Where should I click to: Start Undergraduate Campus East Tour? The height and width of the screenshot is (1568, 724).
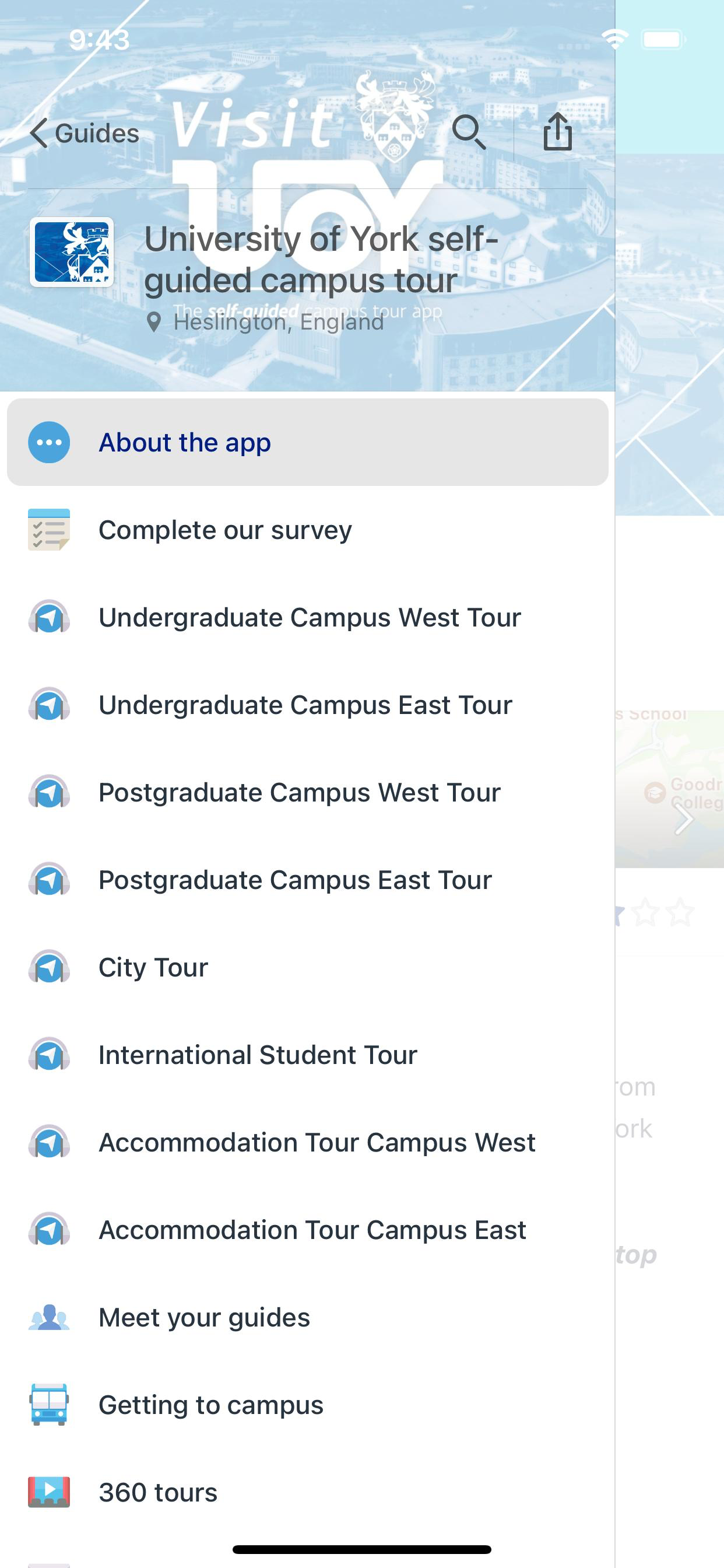pyautogui.click(x=307, y=705)
